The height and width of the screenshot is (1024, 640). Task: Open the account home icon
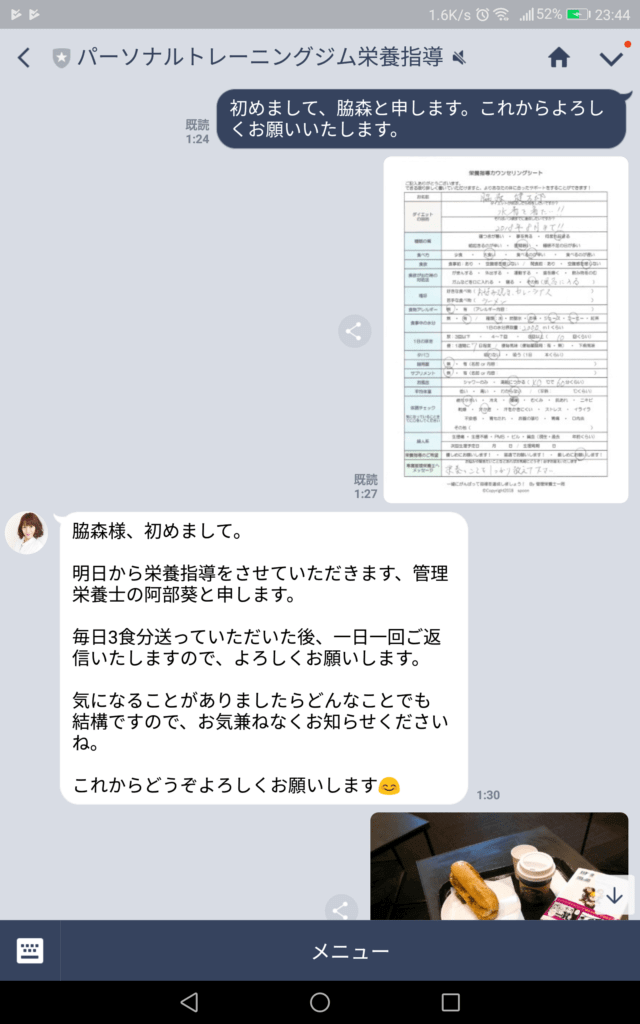tap(559, 58)
